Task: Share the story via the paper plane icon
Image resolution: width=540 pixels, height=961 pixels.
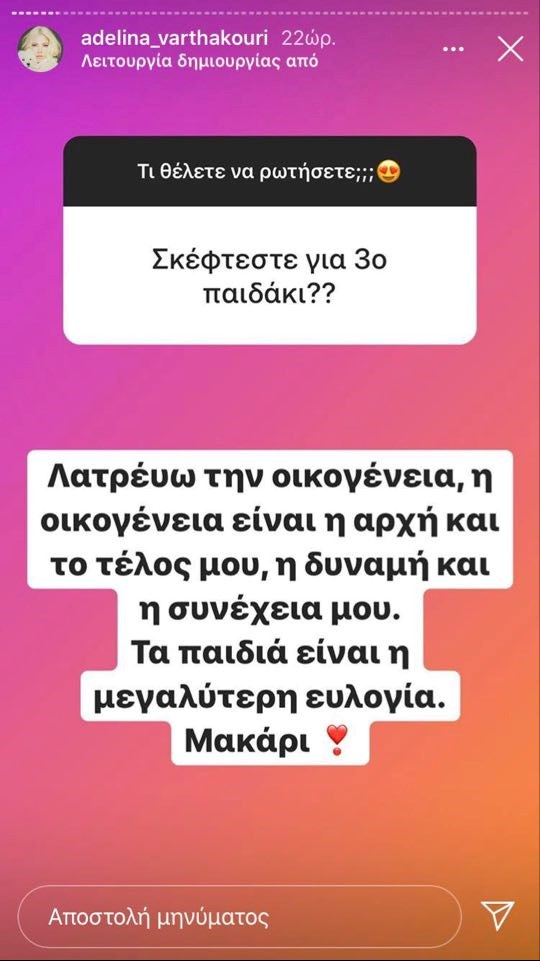Action: point(498,916)
